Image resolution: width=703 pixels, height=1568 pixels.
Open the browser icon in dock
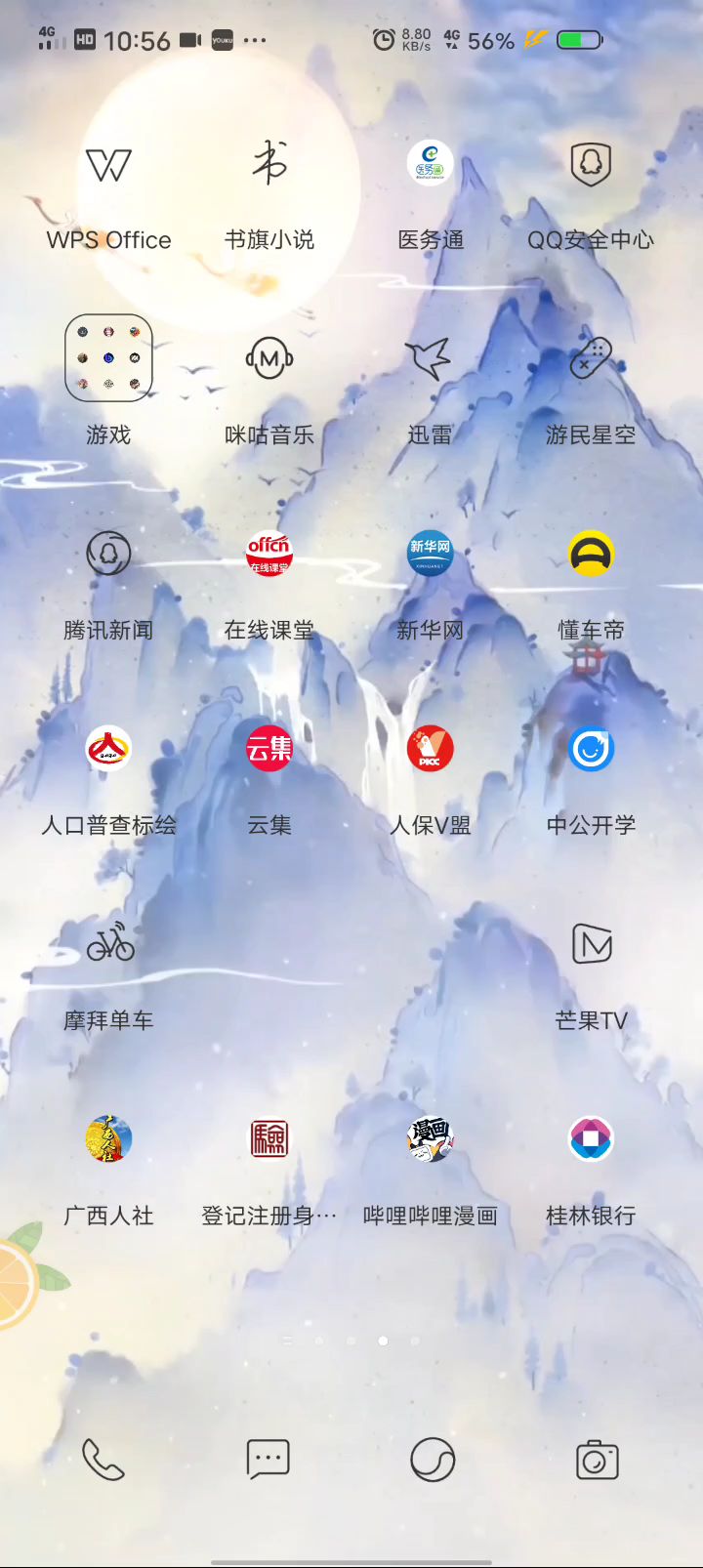click(x=433, y=1461)
